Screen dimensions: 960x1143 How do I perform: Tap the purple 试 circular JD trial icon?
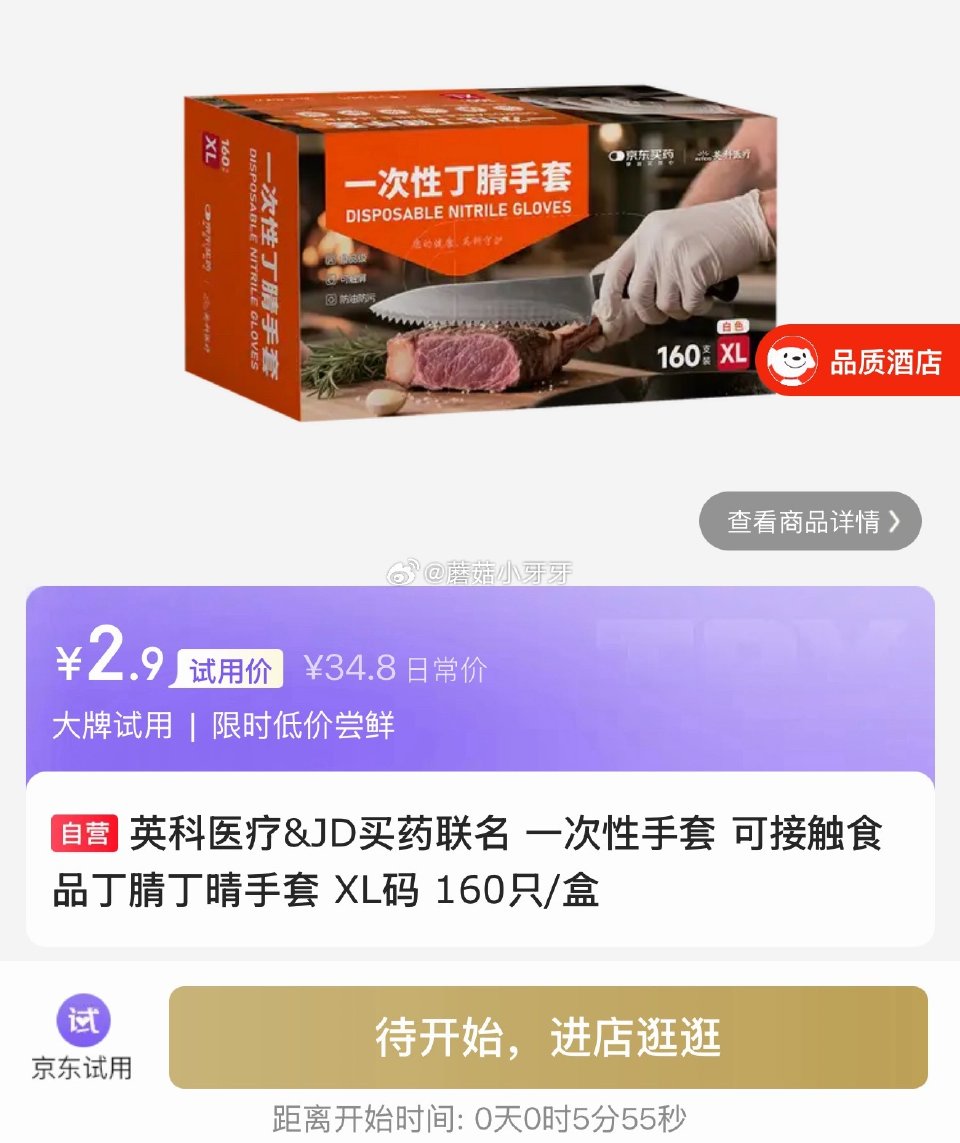tap(83, 1019)
